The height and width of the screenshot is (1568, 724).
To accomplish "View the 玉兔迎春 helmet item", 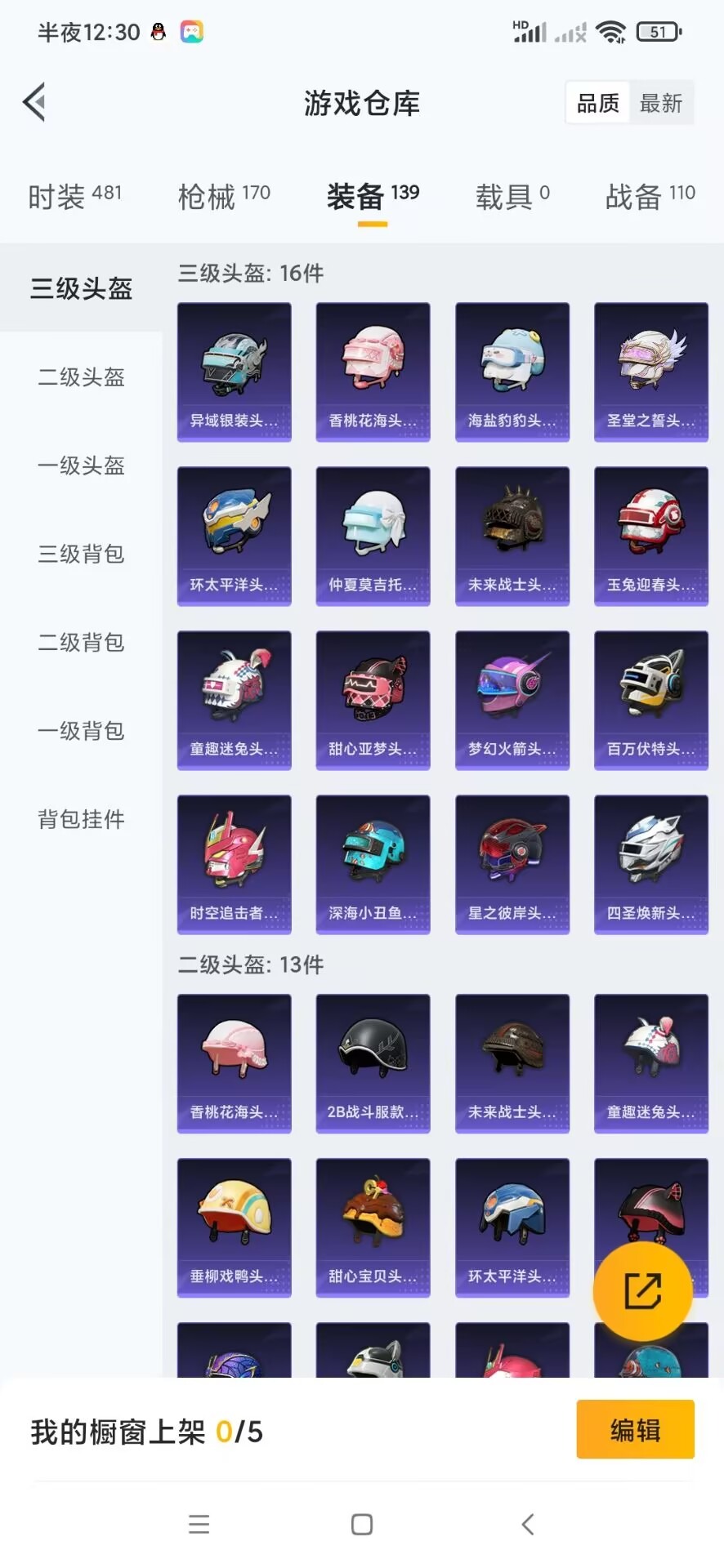I will click(651, 536).
